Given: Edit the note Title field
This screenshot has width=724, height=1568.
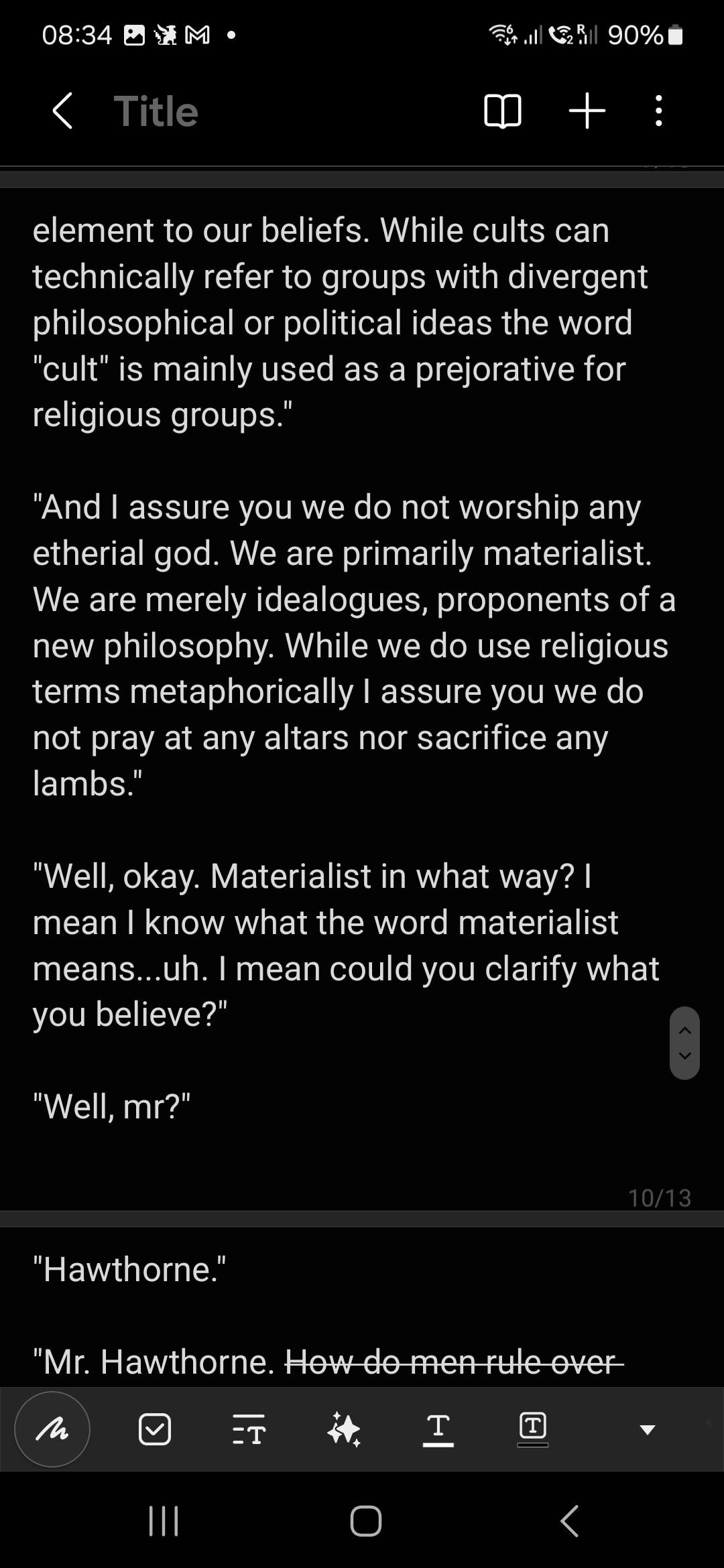Looking at the screenshot, I should 156,111.
